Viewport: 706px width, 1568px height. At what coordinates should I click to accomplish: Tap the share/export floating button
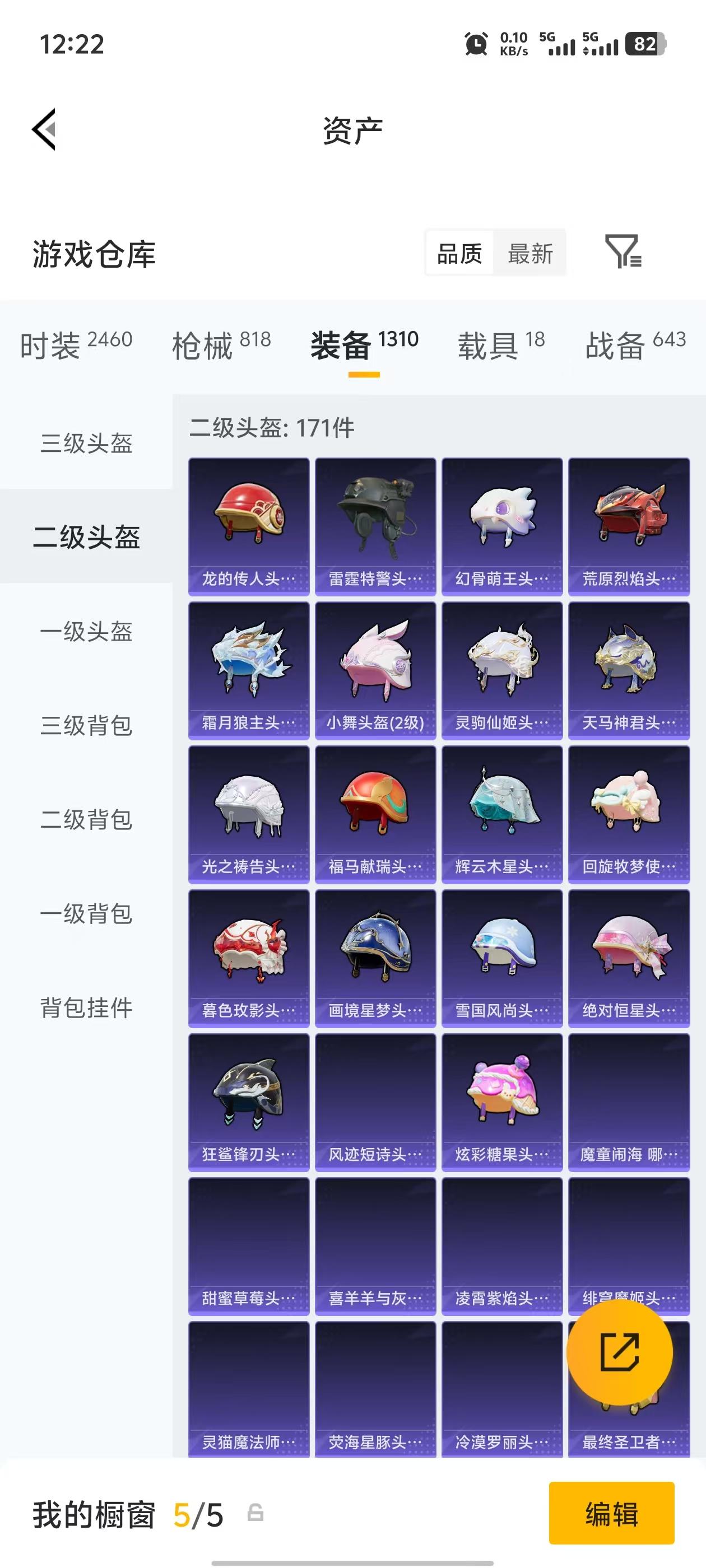[x=619, y=1352]
